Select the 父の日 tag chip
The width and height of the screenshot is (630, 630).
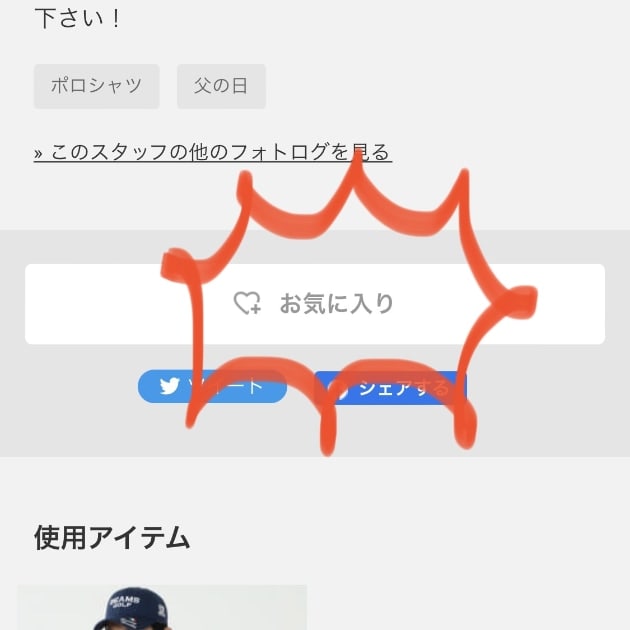221,86
